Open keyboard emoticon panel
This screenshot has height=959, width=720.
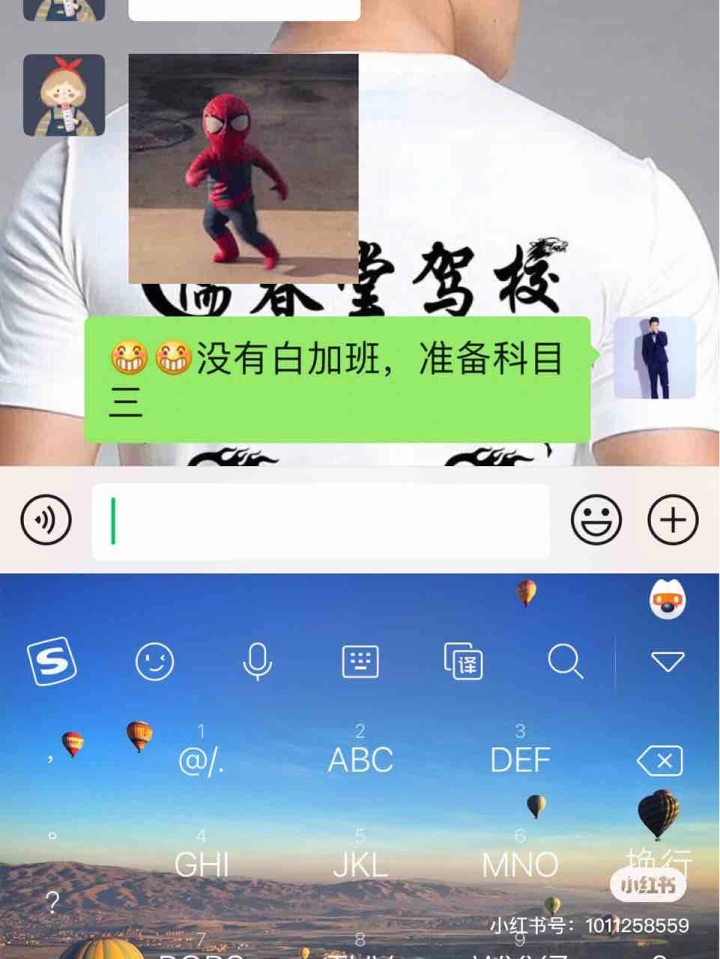point(154,661)
